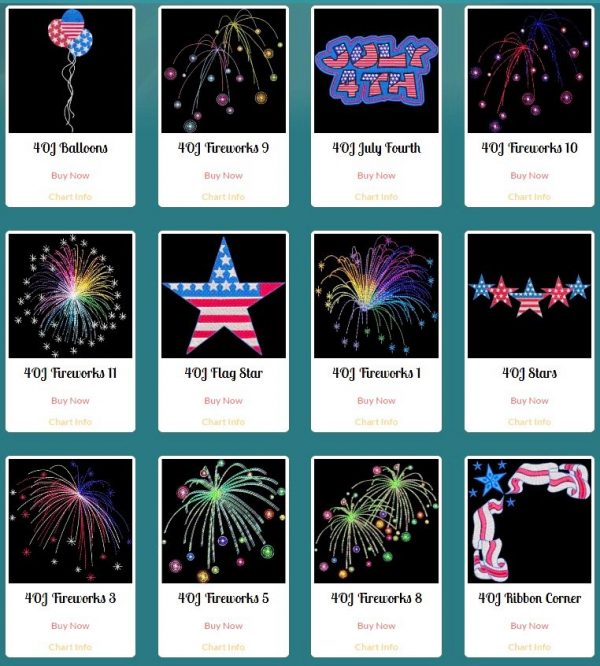Open Chart Info for 4OJ July Fourth
The width and height of the screenshot is (600, 666).
tap(376, 197)
